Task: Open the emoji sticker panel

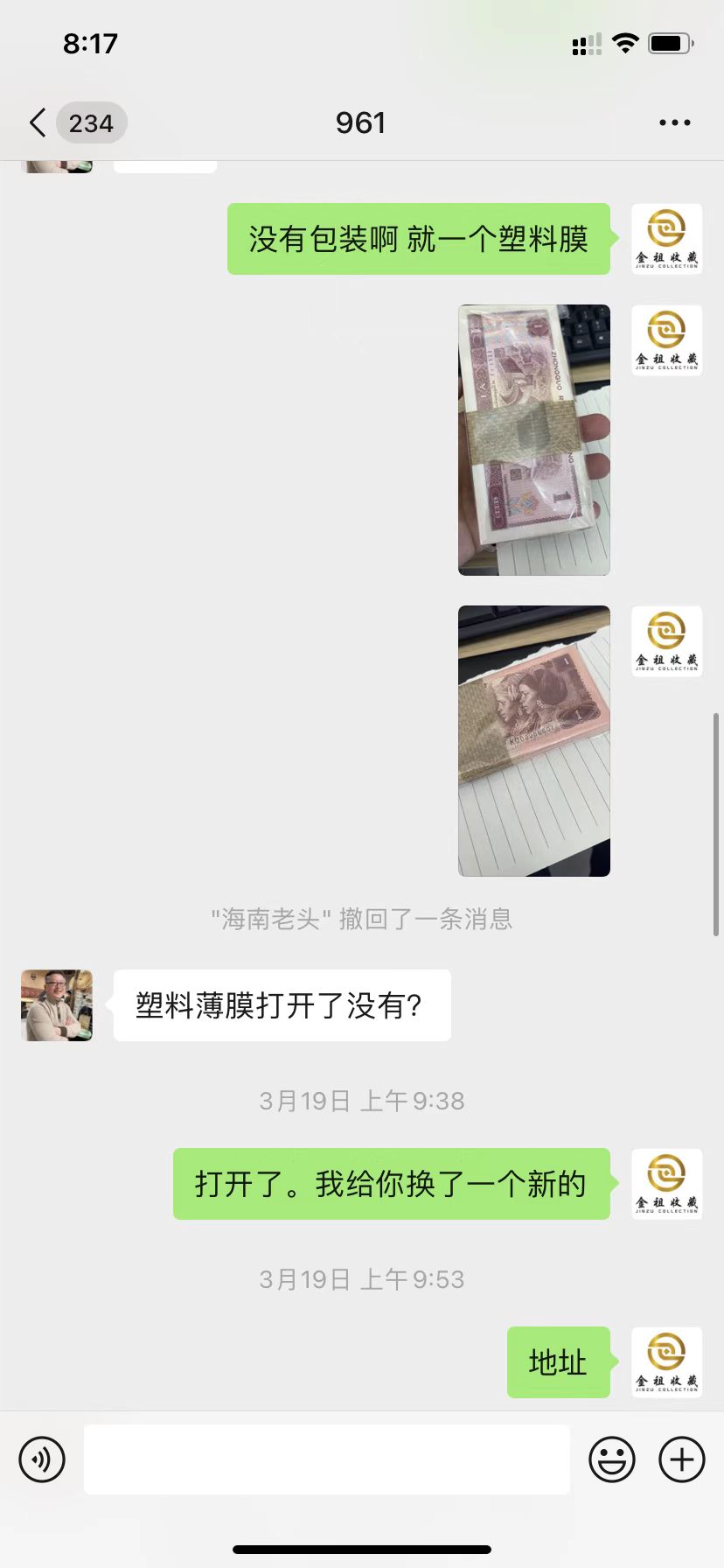Action: tap(612, 1459)
